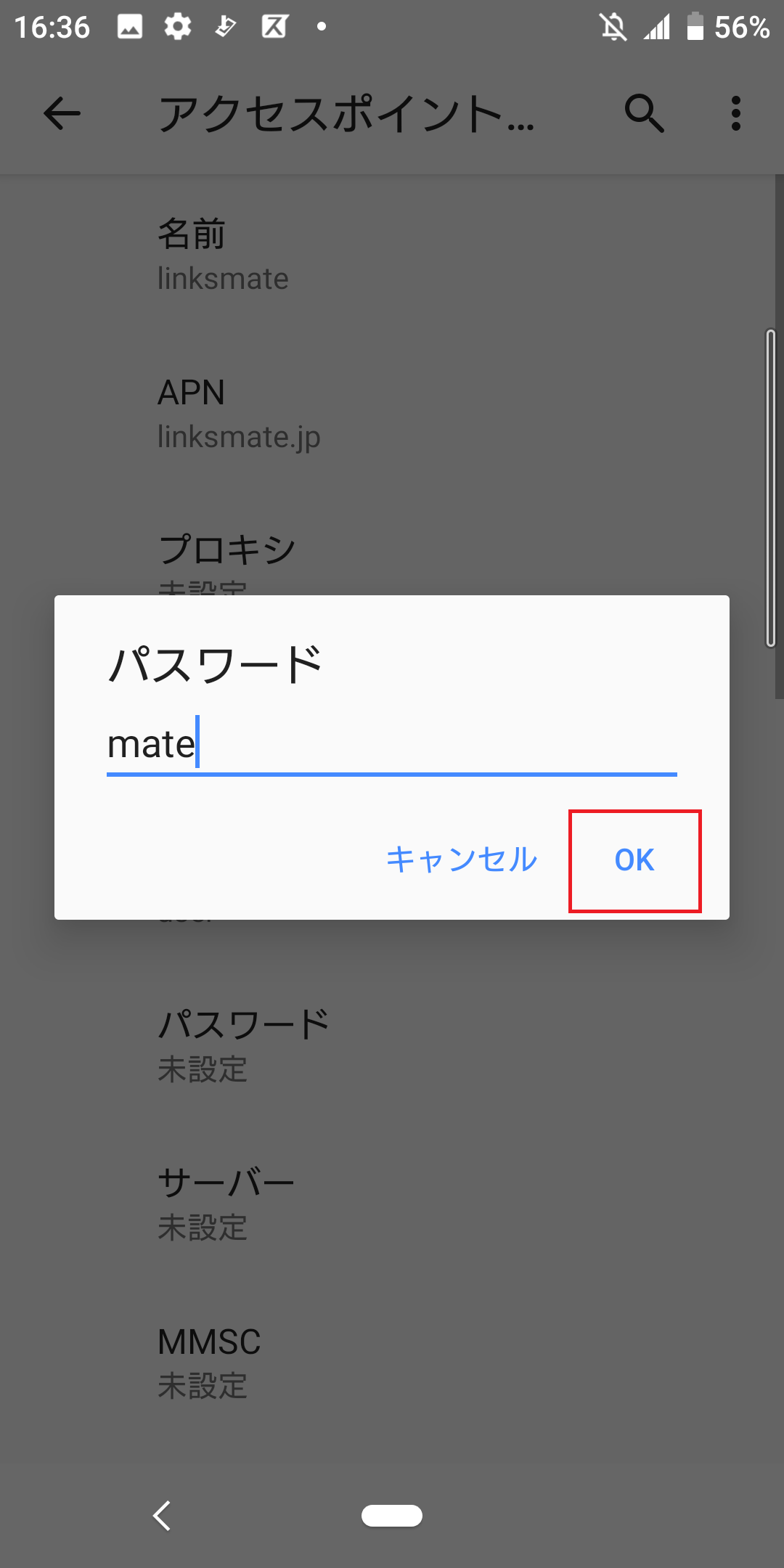The width and height of the screenshot is (784, 1568).
Task: Dismiss the dialog with キャンセル
Action: 460,860
